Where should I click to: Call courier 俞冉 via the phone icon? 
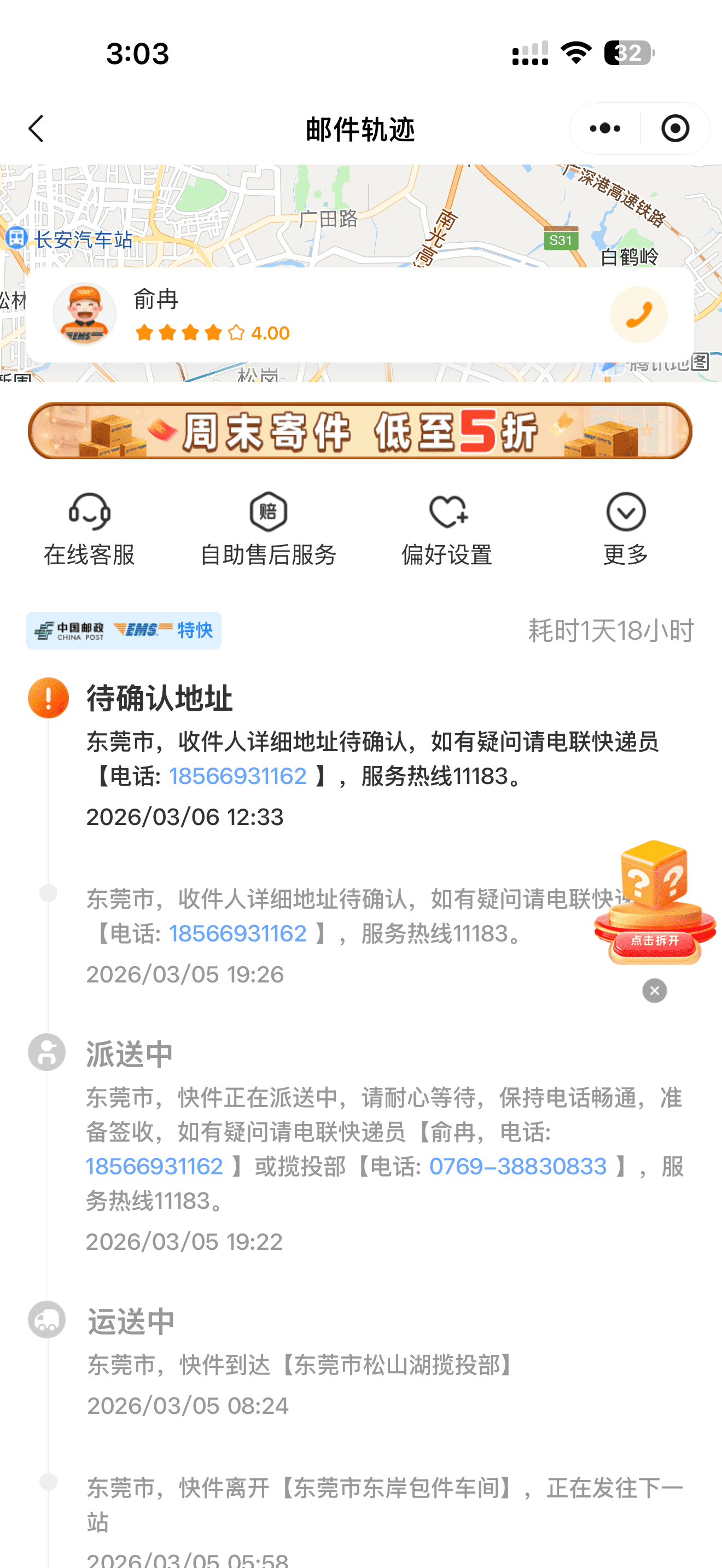639,315
